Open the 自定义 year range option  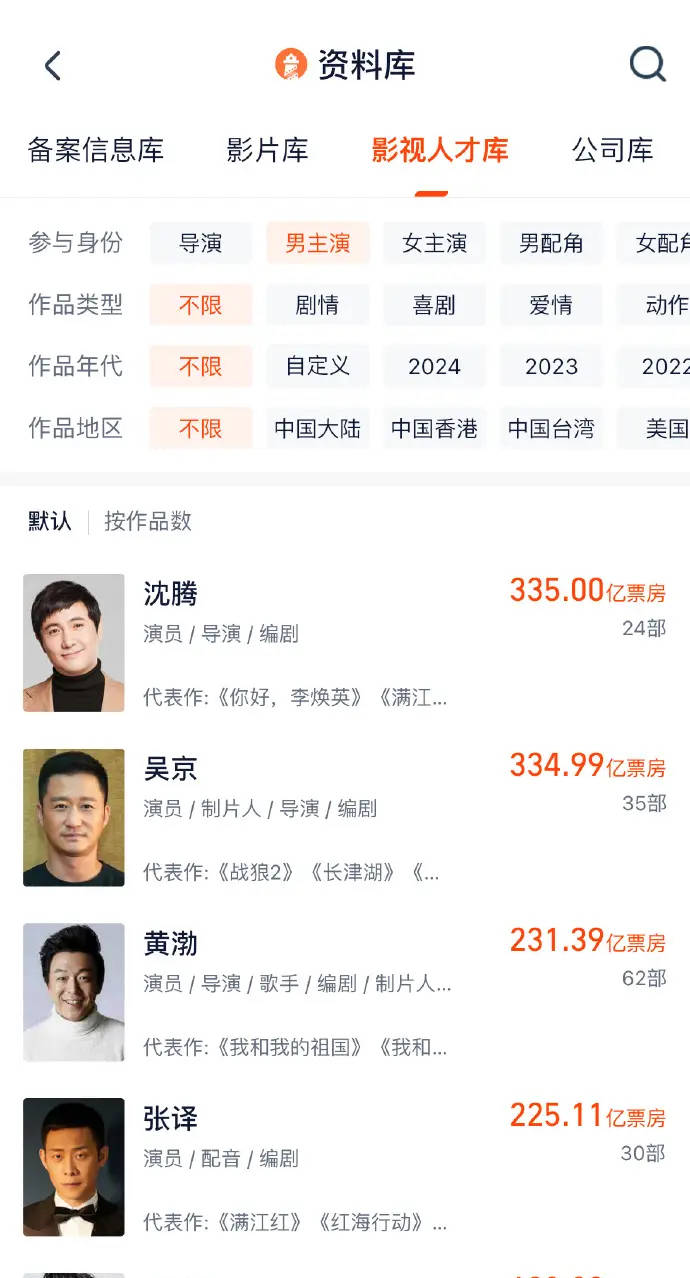pos(317,366)
